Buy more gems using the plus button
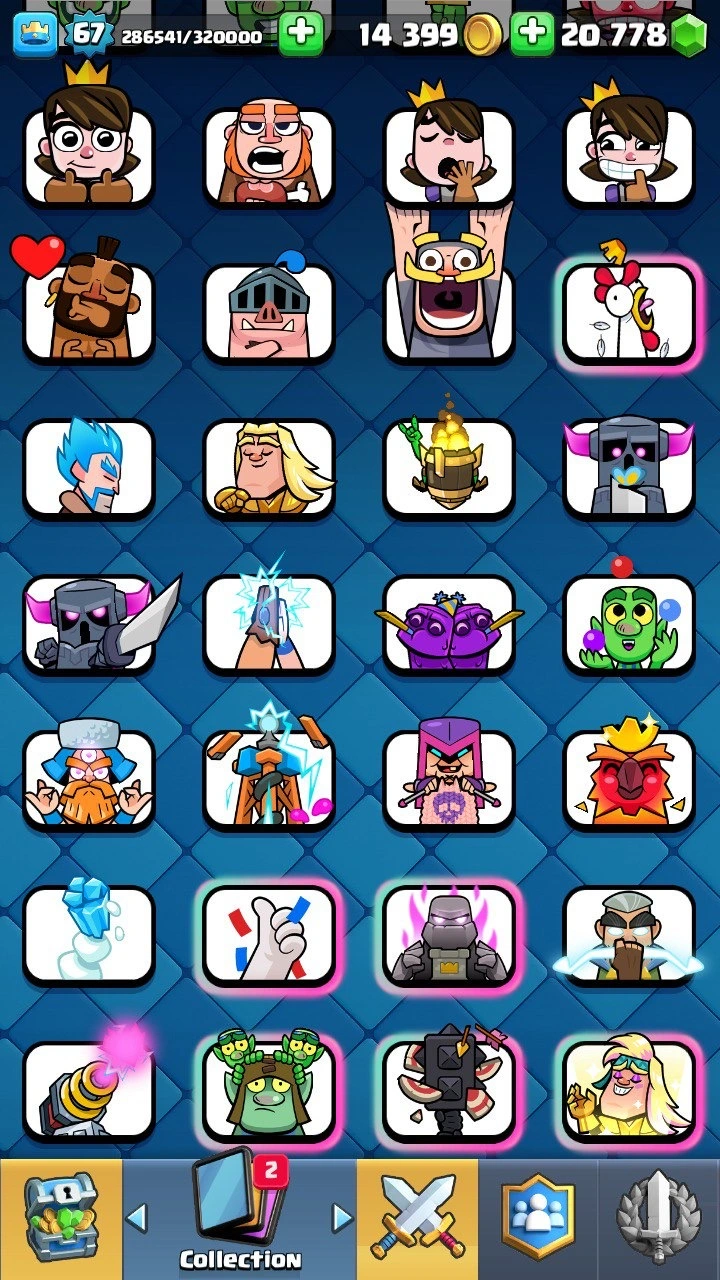This screenshot has height=1280, width=720. click(532, 36)
